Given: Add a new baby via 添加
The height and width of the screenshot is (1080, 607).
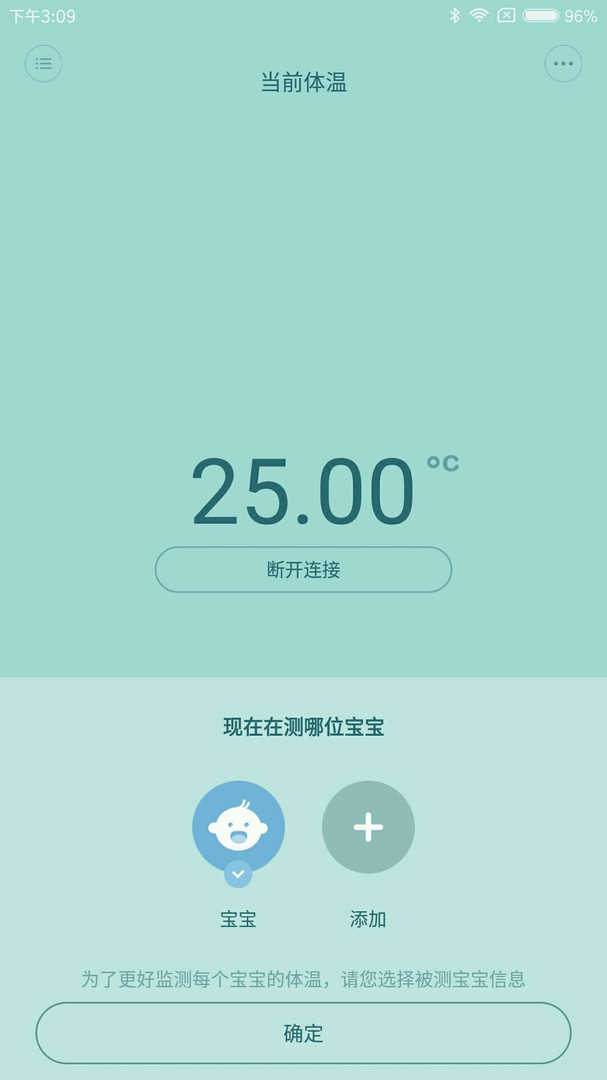Looking at the screenshot, I should tap(368, 828).
